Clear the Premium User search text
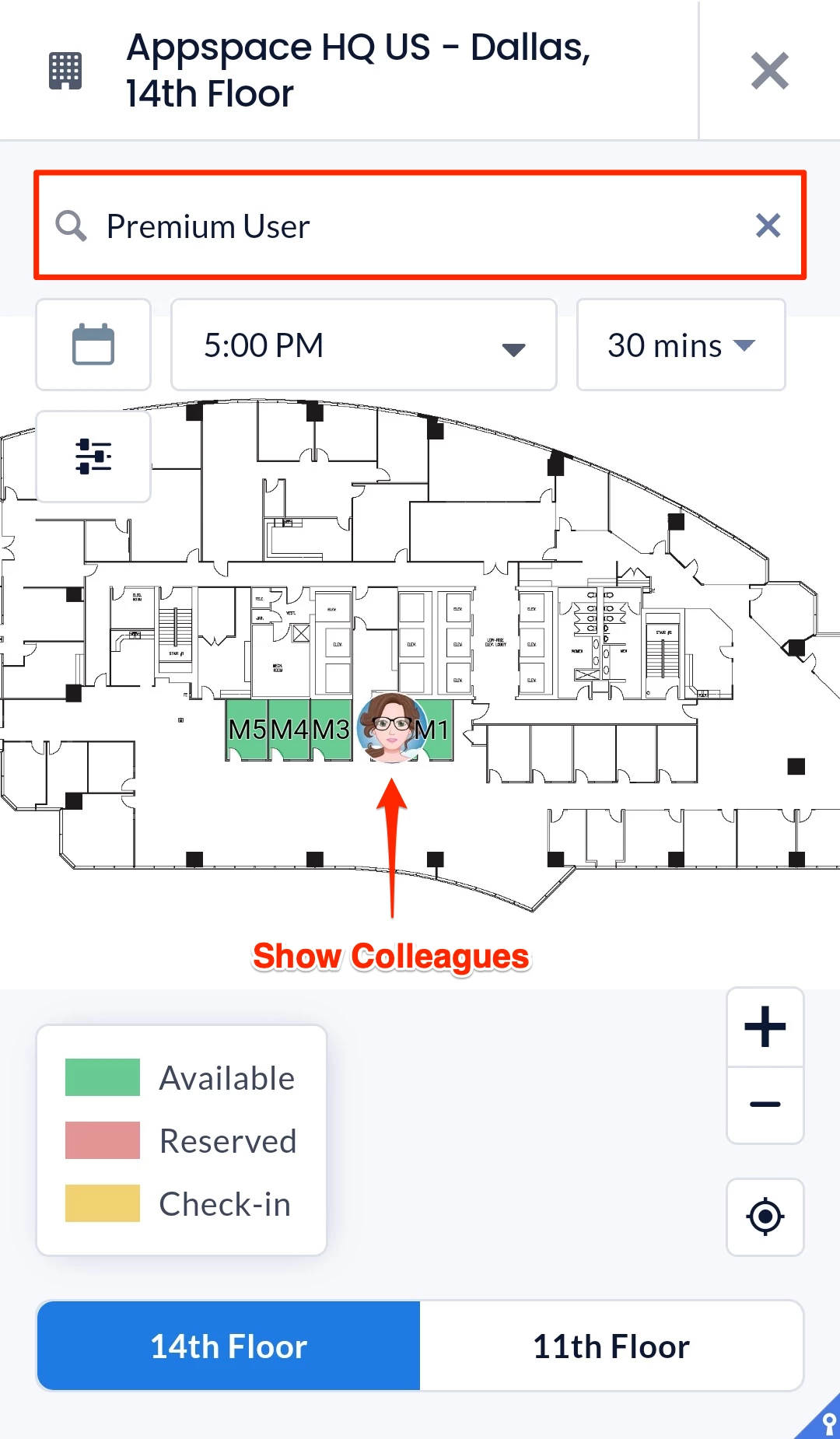Screen dimensions: 840x1439 pos(768,226)
